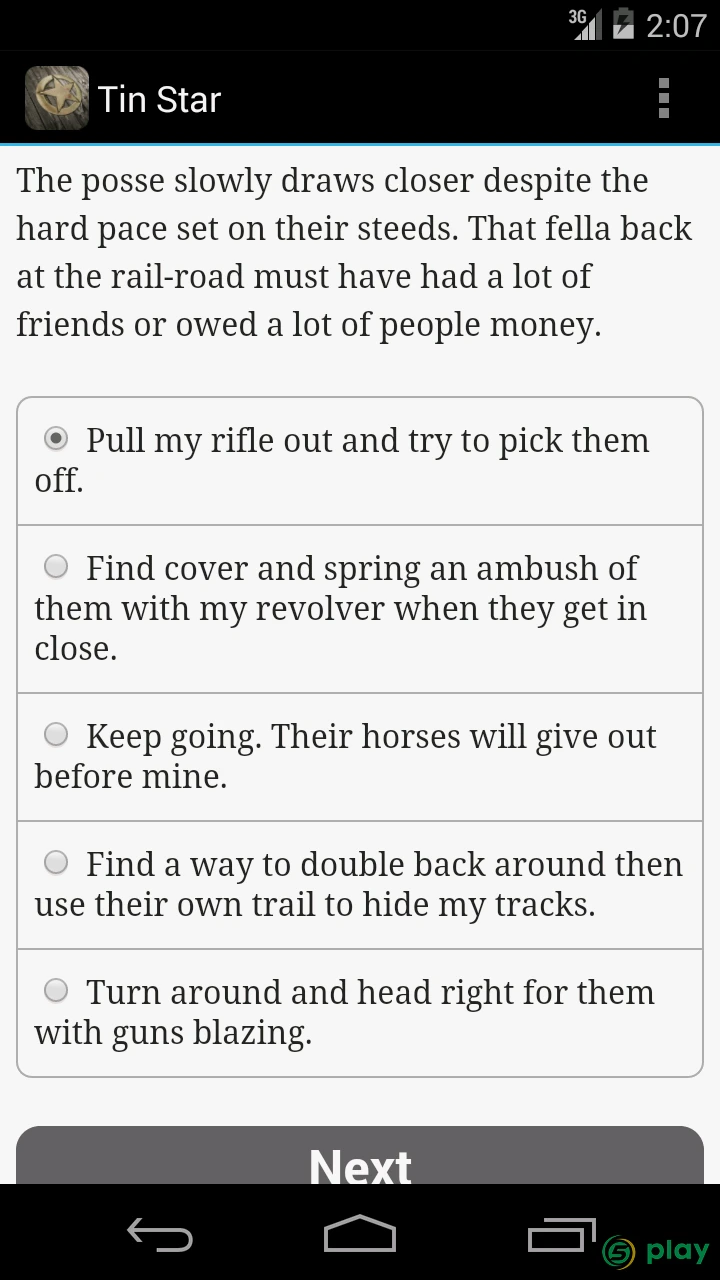Pick 'Find a way to double back'

(360, 885)
